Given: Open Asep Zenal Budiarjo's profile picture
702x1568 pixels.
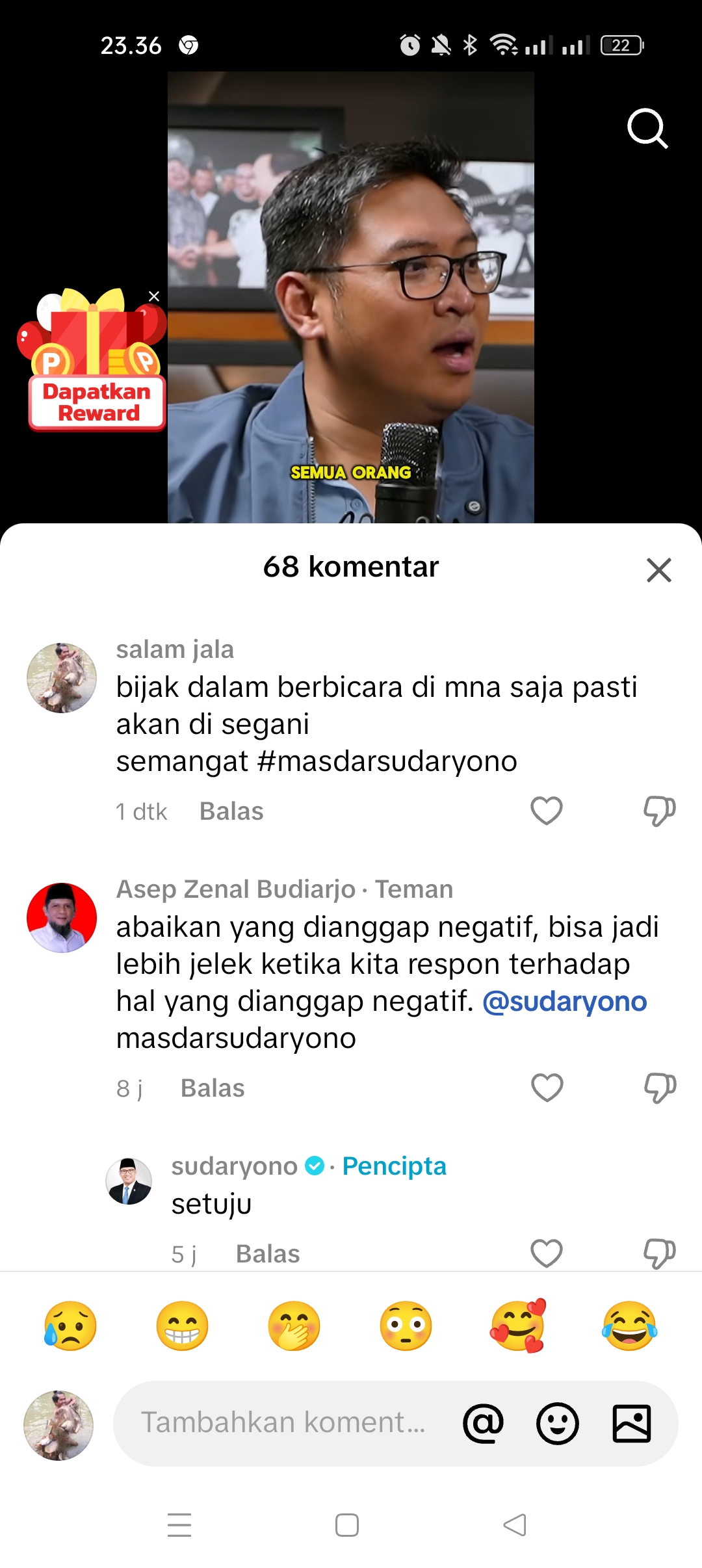Looking at the screenshot, I should coord(62,918).
